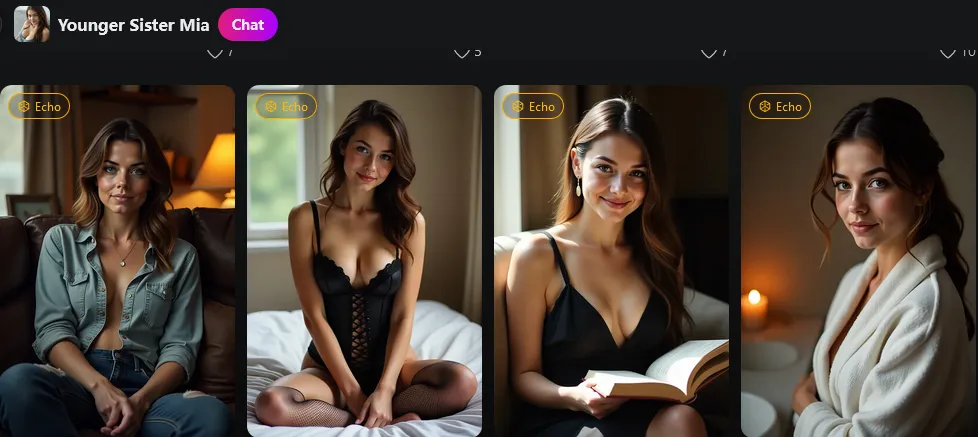Open the Chat with Younger Sister Mia
The image size is (978, 437).
(x=247, y=25)
